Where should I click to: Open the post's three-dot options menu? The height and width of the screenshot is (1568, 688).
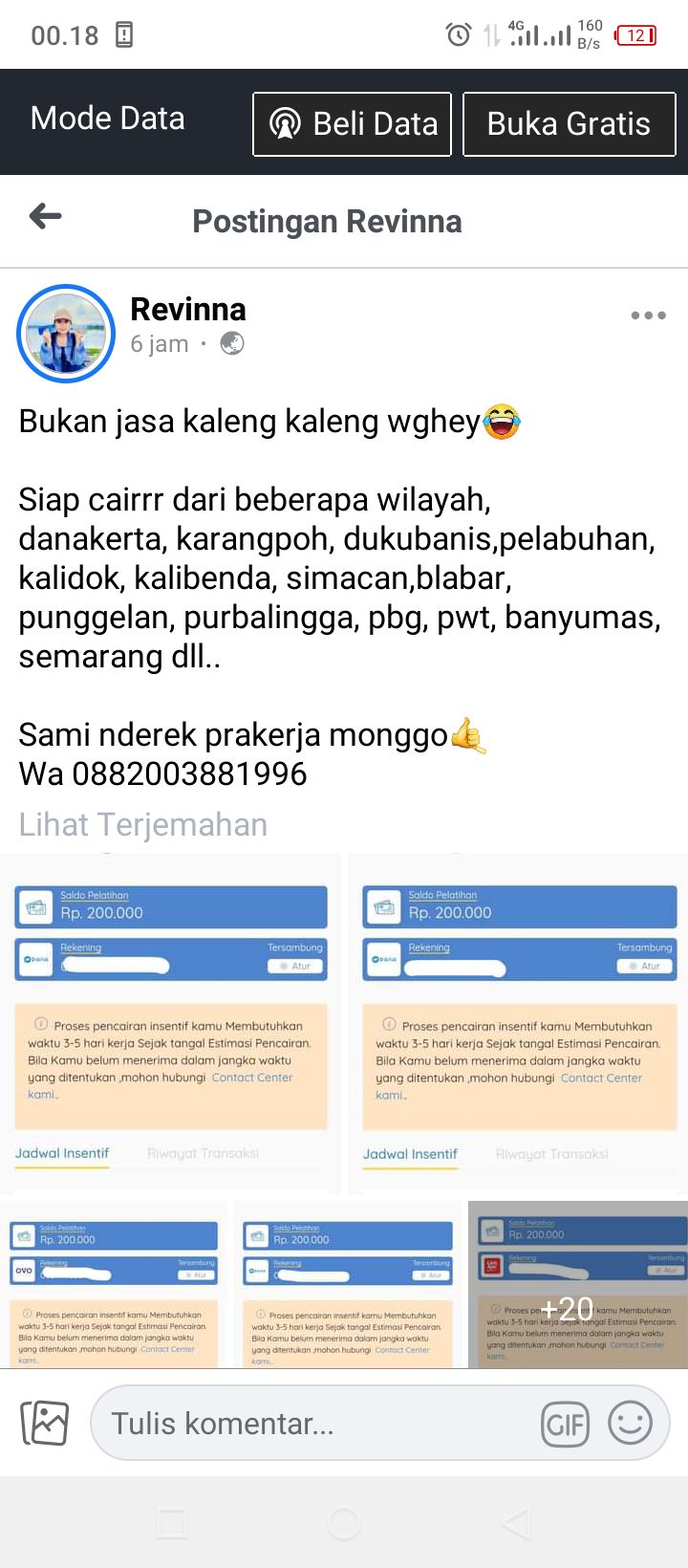[x=648, y=316]
